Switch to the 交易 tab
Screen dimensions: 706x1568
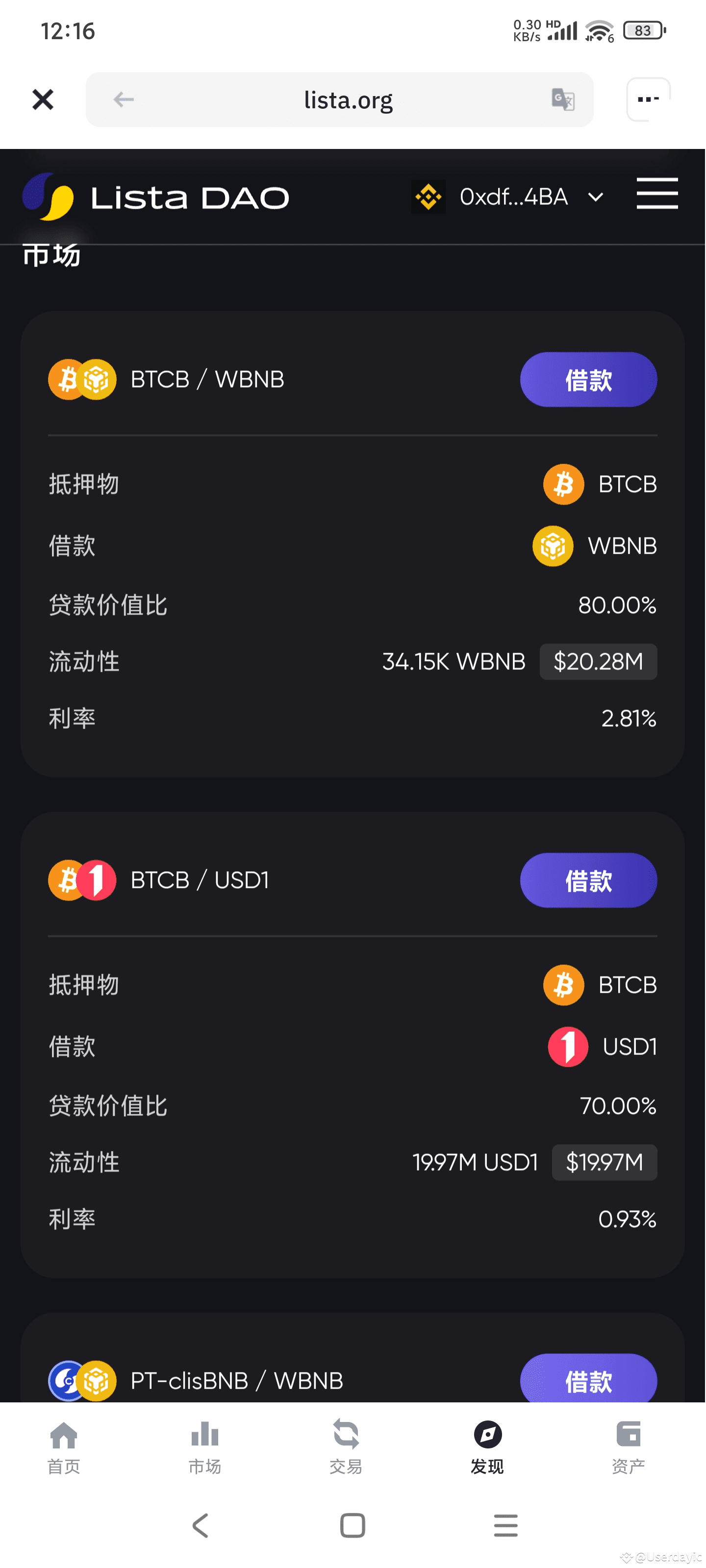(x=346, y=1448)
